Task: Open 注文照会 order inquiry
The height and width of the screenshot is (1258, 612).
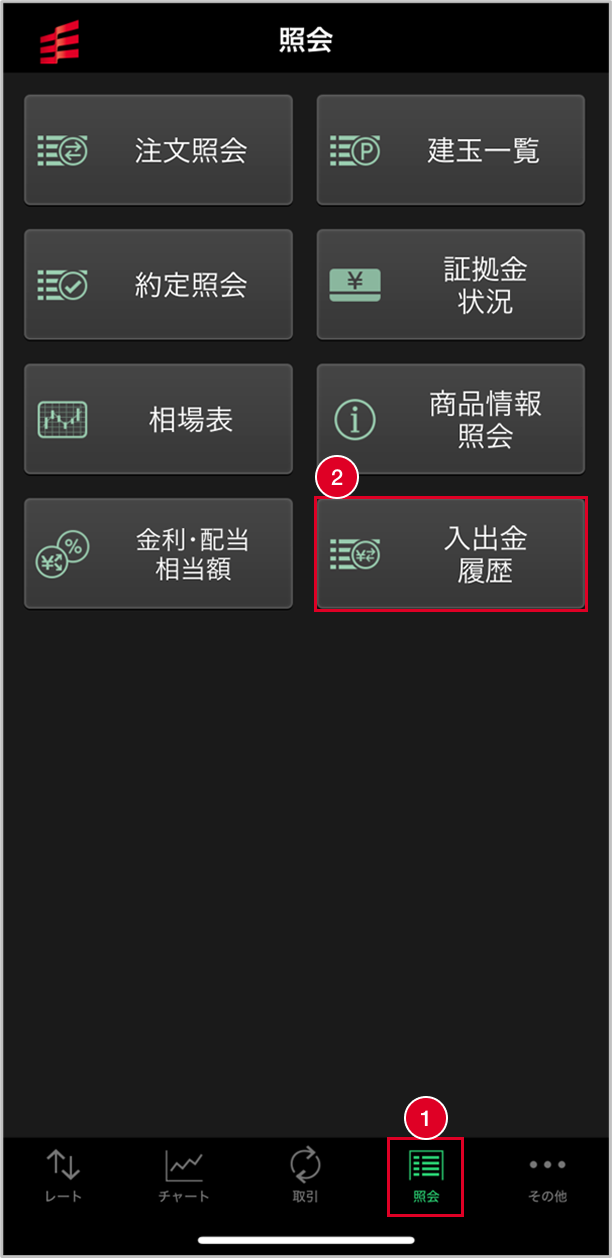Action: pyautogui.click(x=158, y=150)
